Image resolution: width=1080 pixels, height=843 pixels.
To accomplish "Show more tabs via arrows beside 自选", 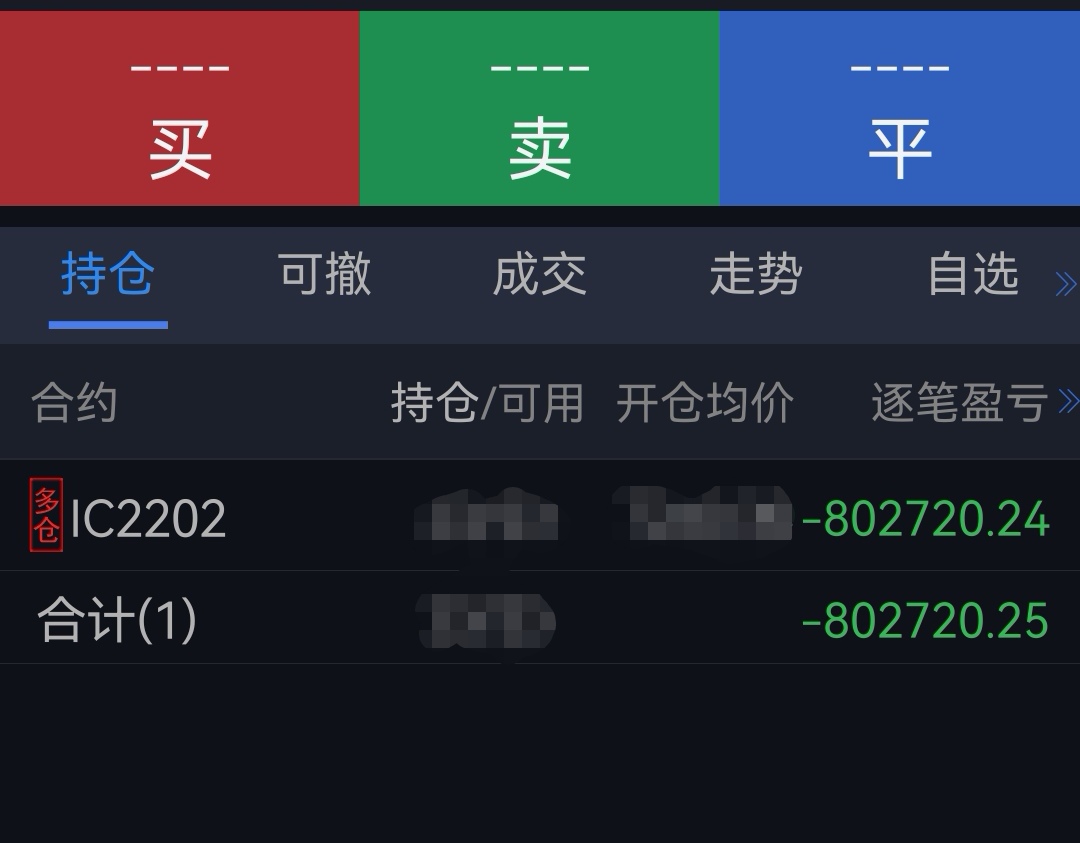I will (x=1066, y=283).
